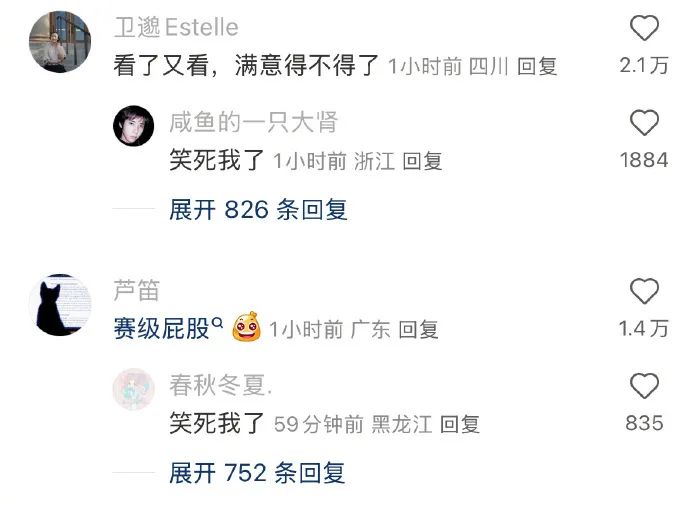
Task: Like 春秋冬夏.'s reply
Action: 644,386
